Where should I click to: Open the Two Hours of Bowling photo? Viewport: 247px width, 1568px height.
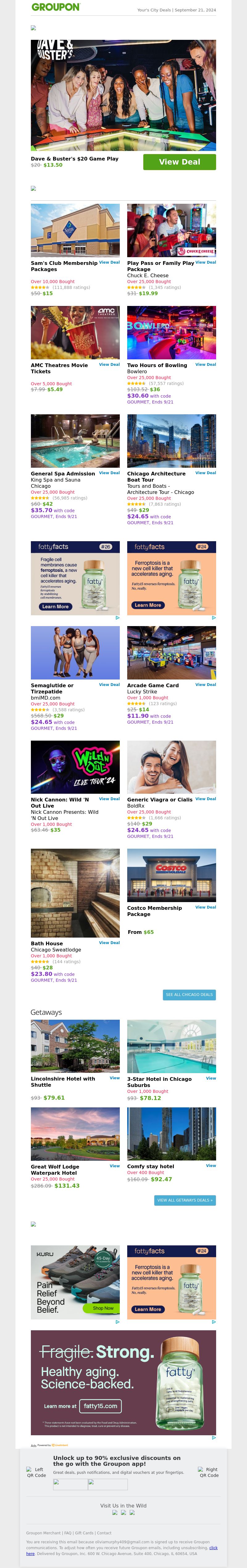coord(172,332)
